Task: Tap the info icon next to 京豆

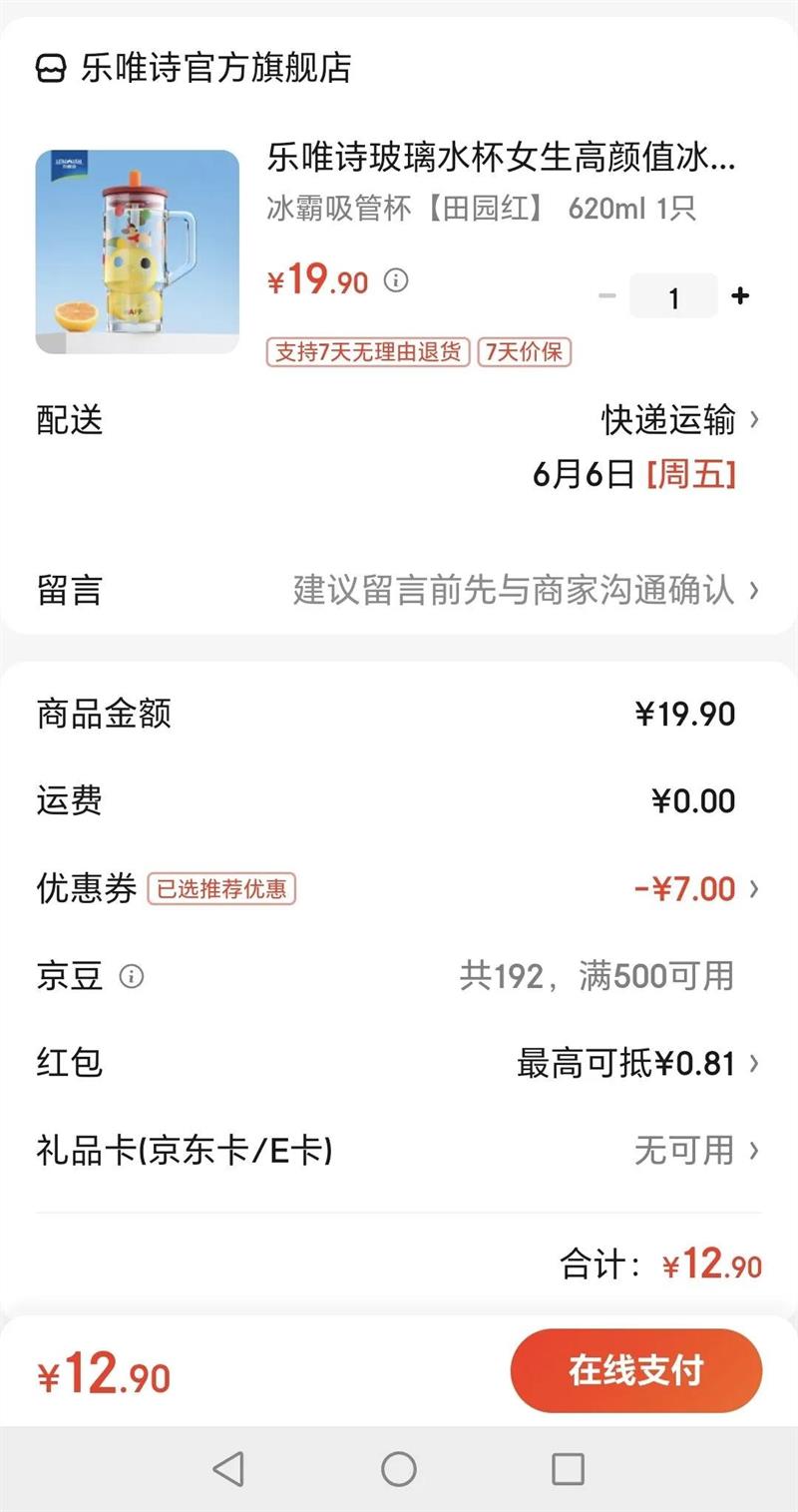Action: 132,976
